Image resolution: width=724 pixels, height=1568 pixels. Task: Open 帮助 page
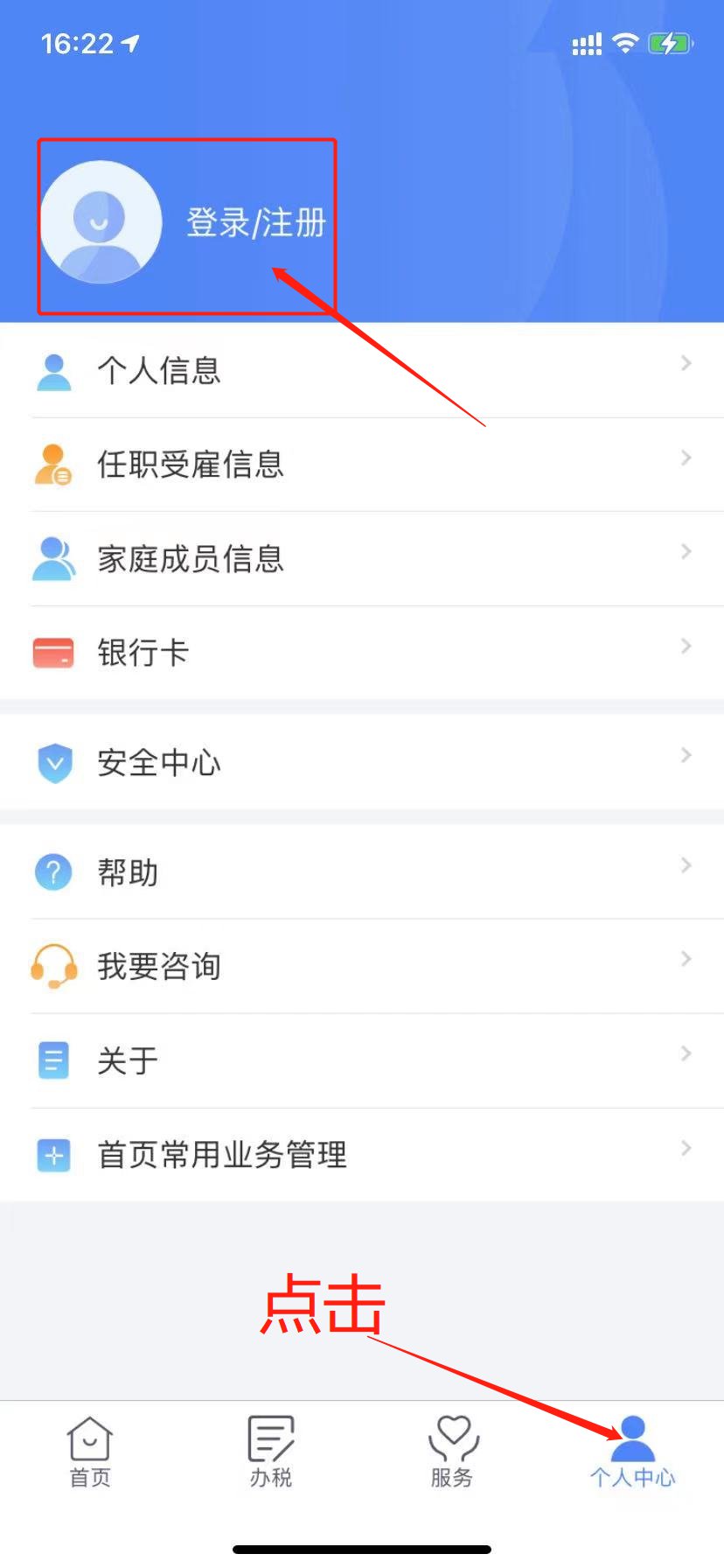tap(362, 872)
